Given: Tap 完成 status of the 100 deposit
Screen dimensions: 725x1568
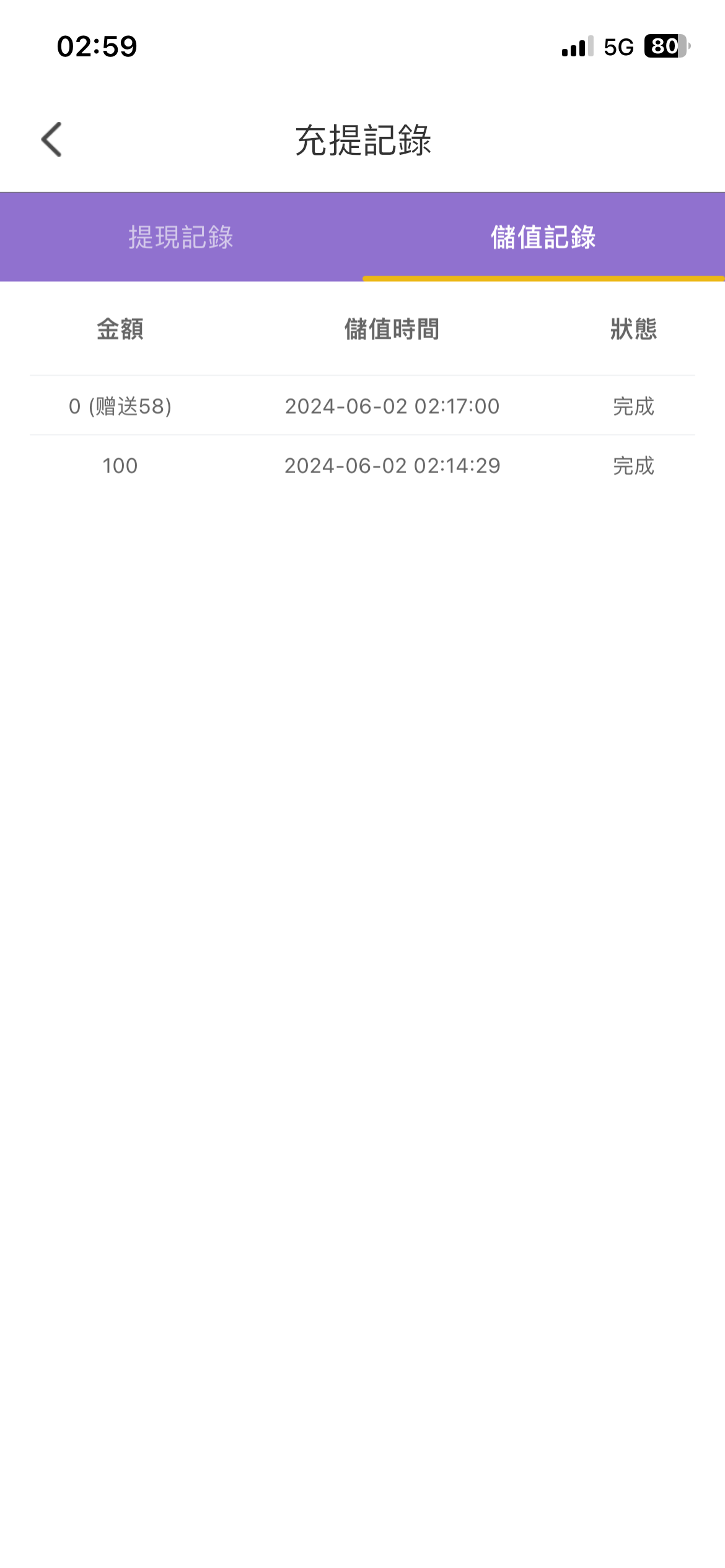Looking at the screenshot, I should (632, 466).
